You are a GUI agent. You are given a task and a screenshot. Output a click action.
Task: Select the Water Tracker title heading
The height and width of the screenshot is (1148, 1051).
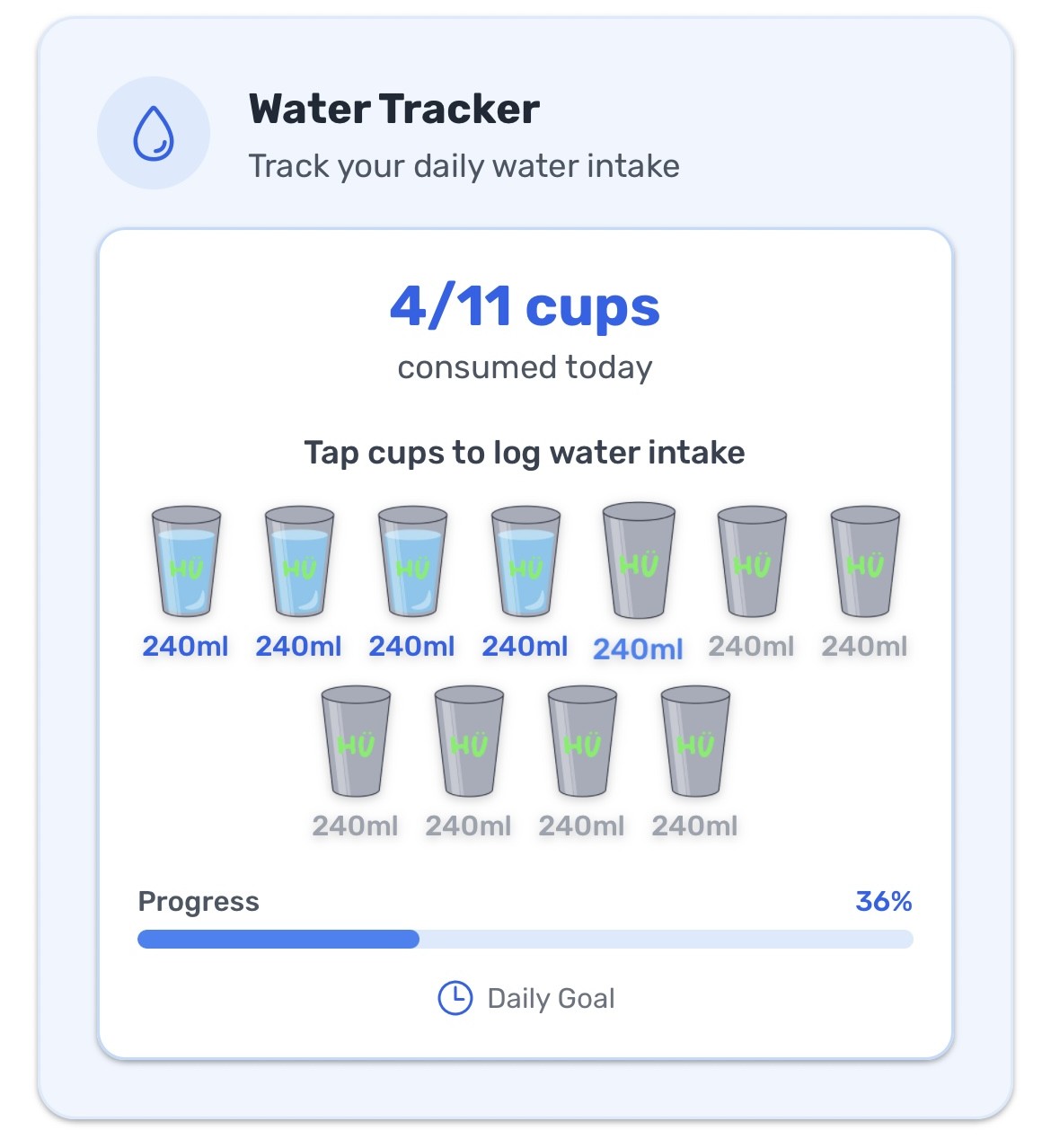pos(395,108)
